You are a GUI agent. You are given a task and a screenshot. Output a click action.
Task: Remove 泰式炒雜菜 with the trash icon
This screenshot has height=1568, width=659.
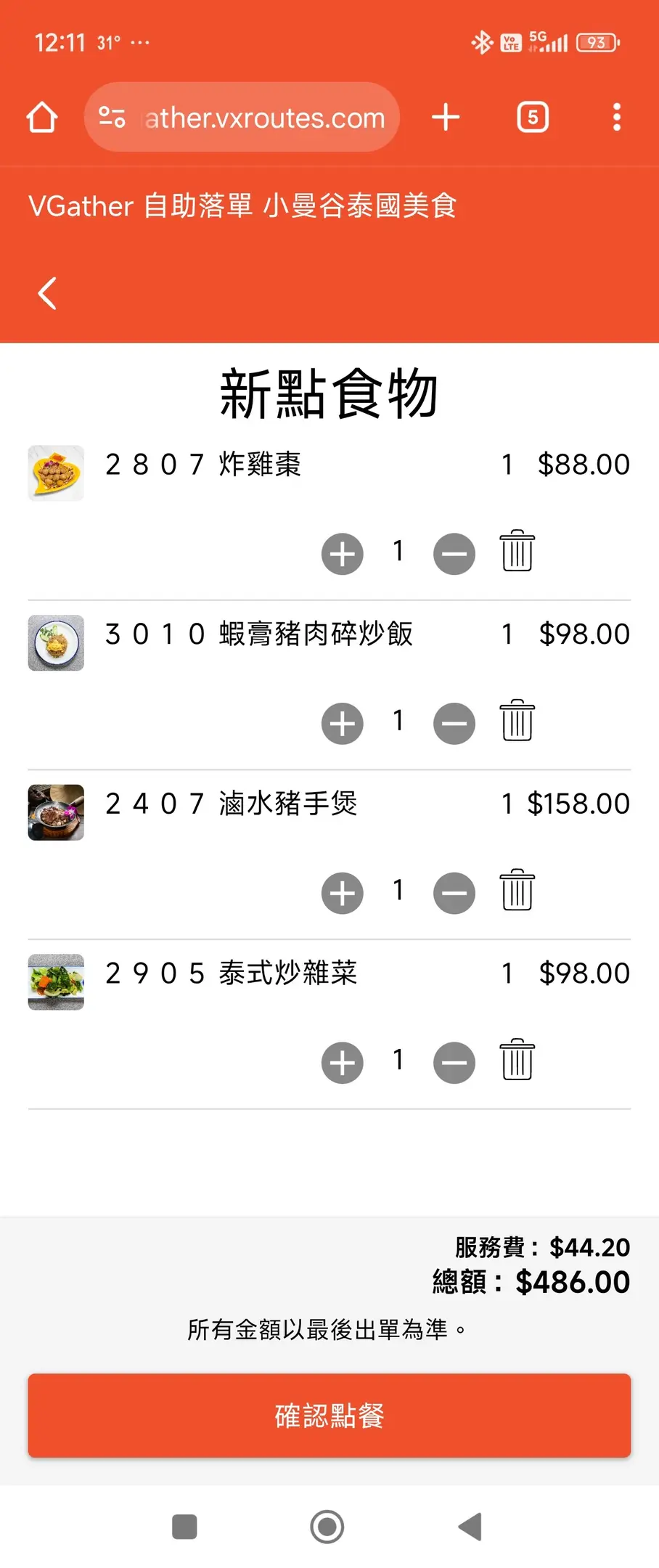tap(517, 1060)
